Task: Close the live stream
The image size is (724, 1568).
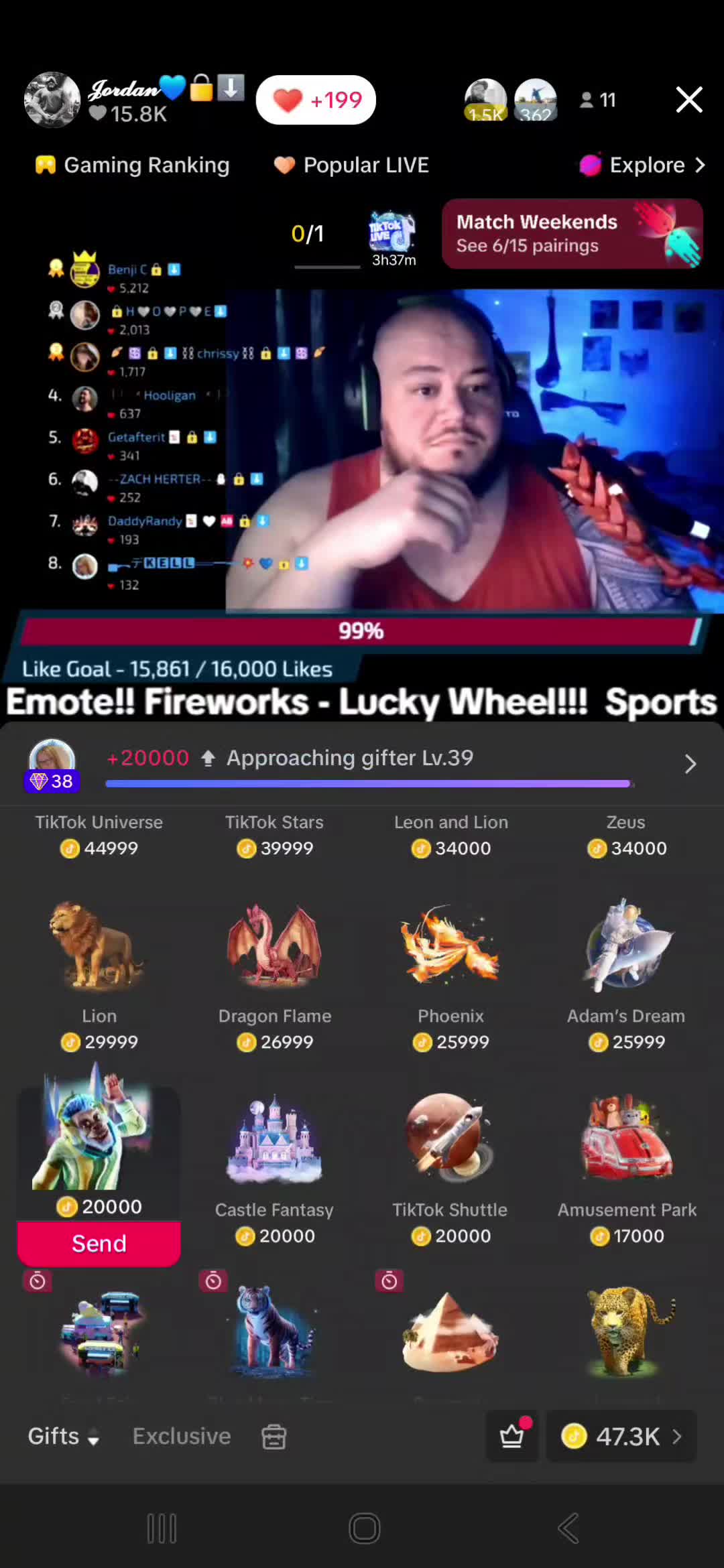Action: click(x=689, y=100)
